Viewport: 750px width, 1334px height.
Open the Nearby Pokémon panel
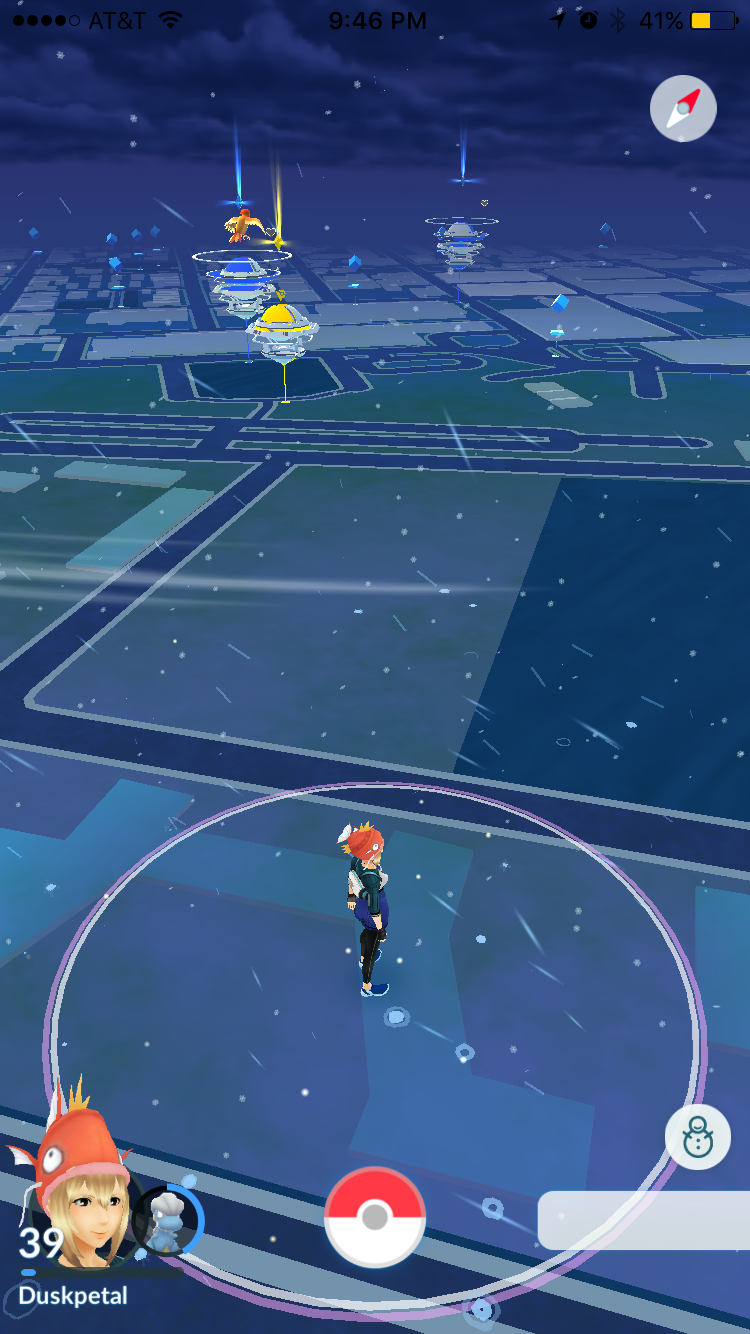coord(645,1220)
